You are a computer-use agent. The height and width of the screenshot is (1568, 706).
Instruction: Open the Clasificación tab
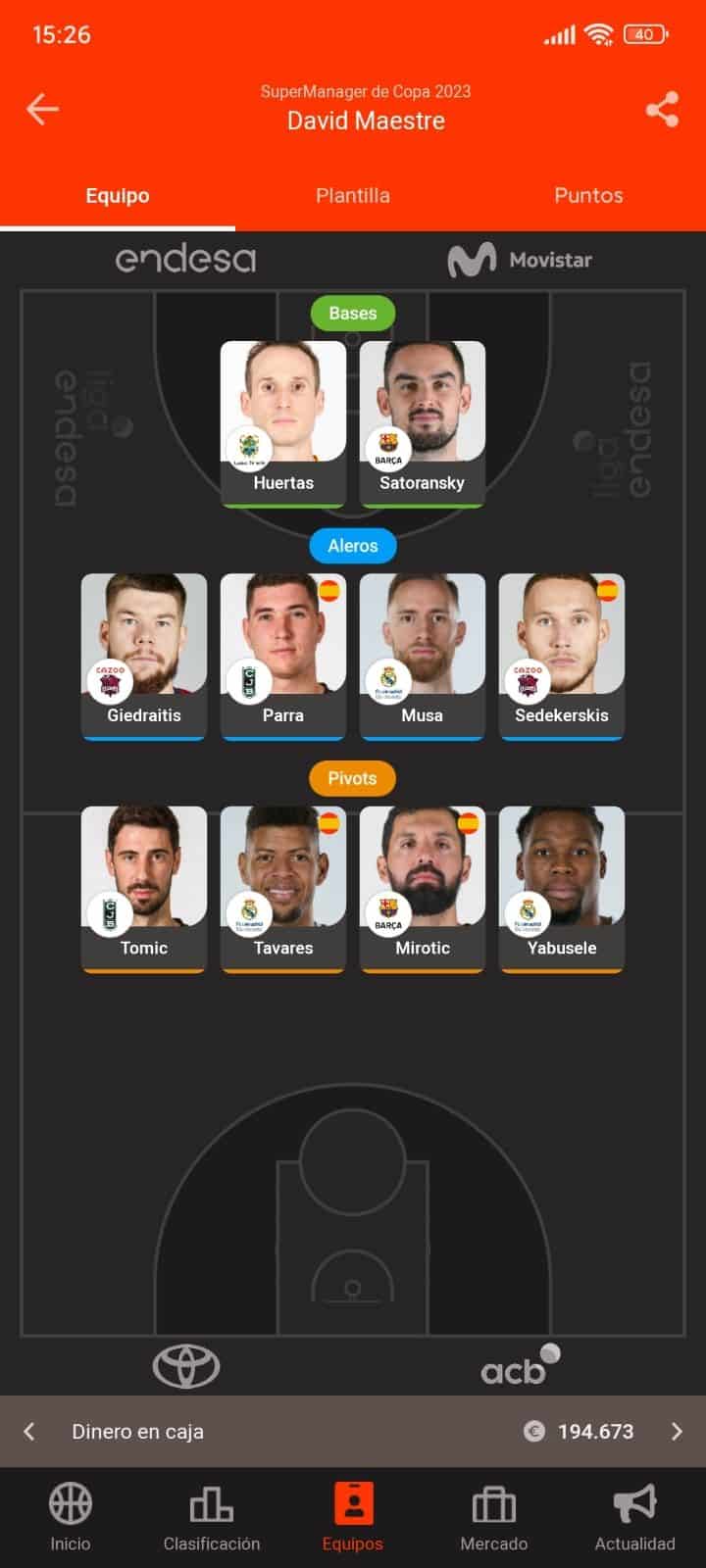(x=212, y=1517)
